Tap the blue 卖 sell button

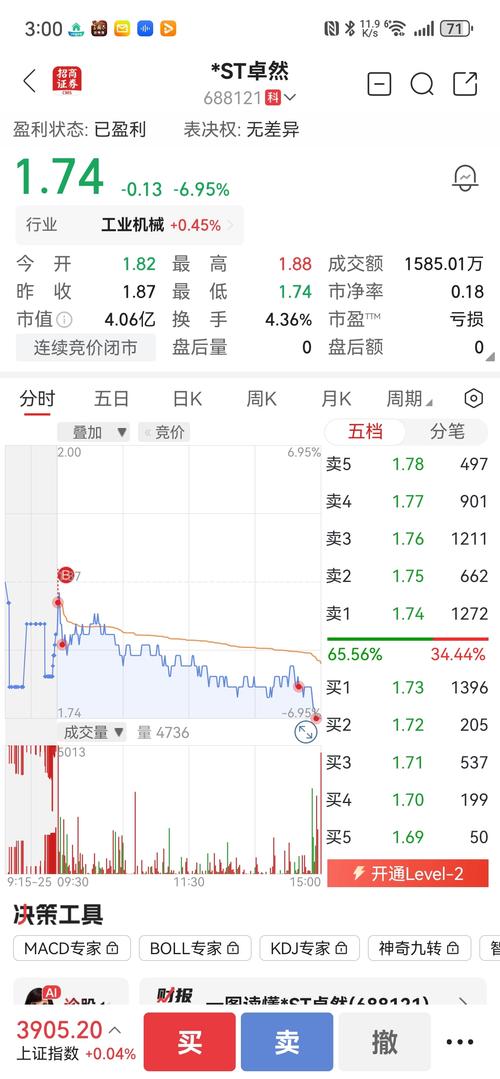287,1041
